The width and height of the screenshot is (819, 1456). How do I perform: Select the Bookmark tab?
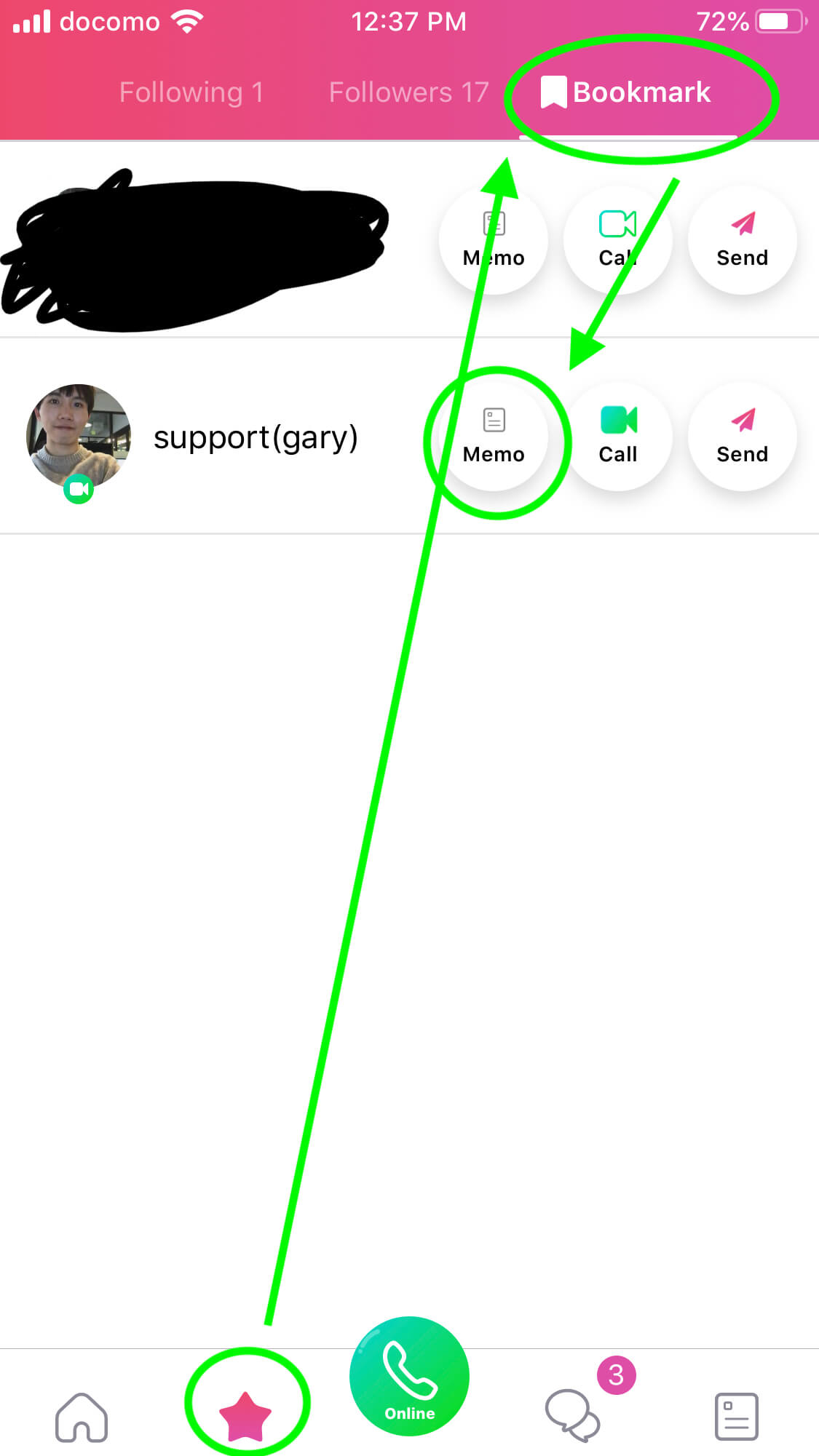tap(627, 92)
